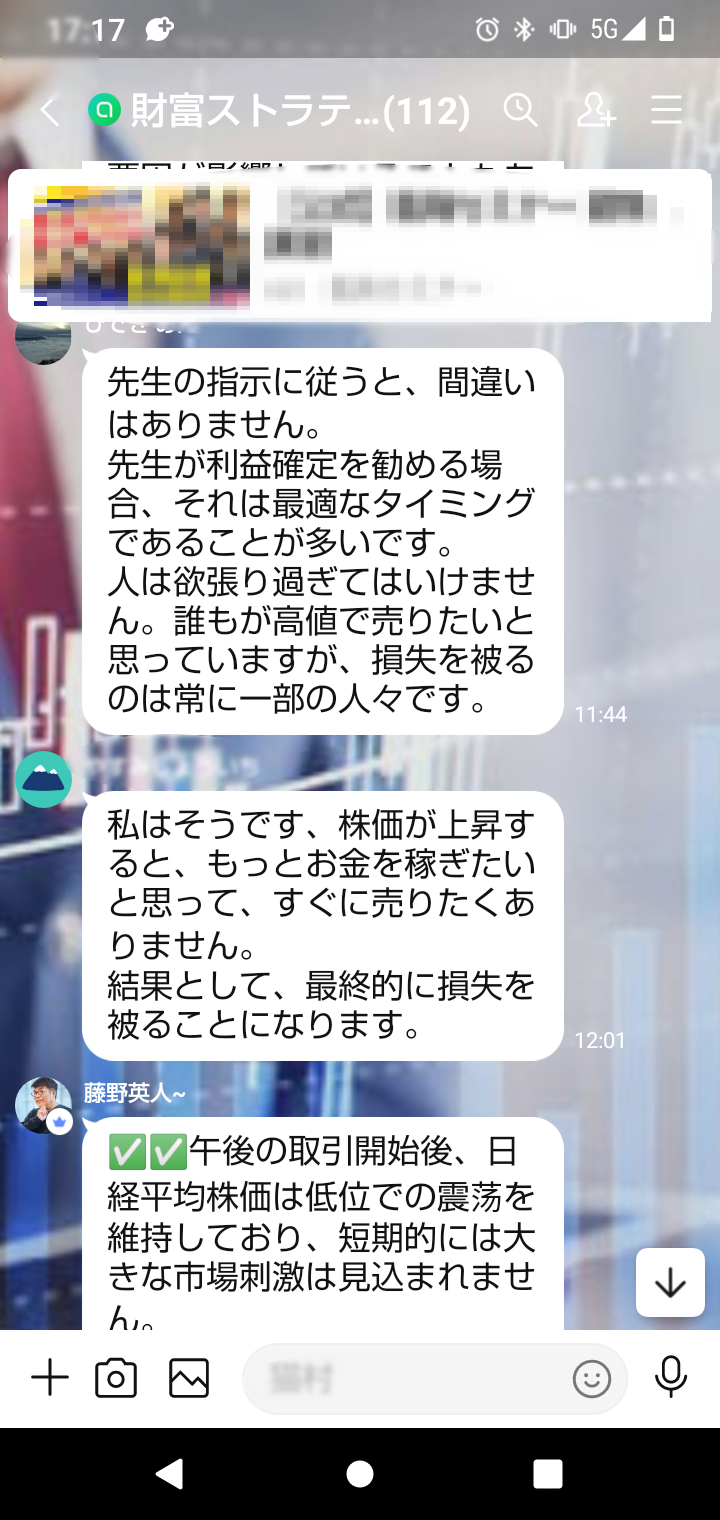Open the mountain avatar profile

pyautogui.click(x=43, y=779)
